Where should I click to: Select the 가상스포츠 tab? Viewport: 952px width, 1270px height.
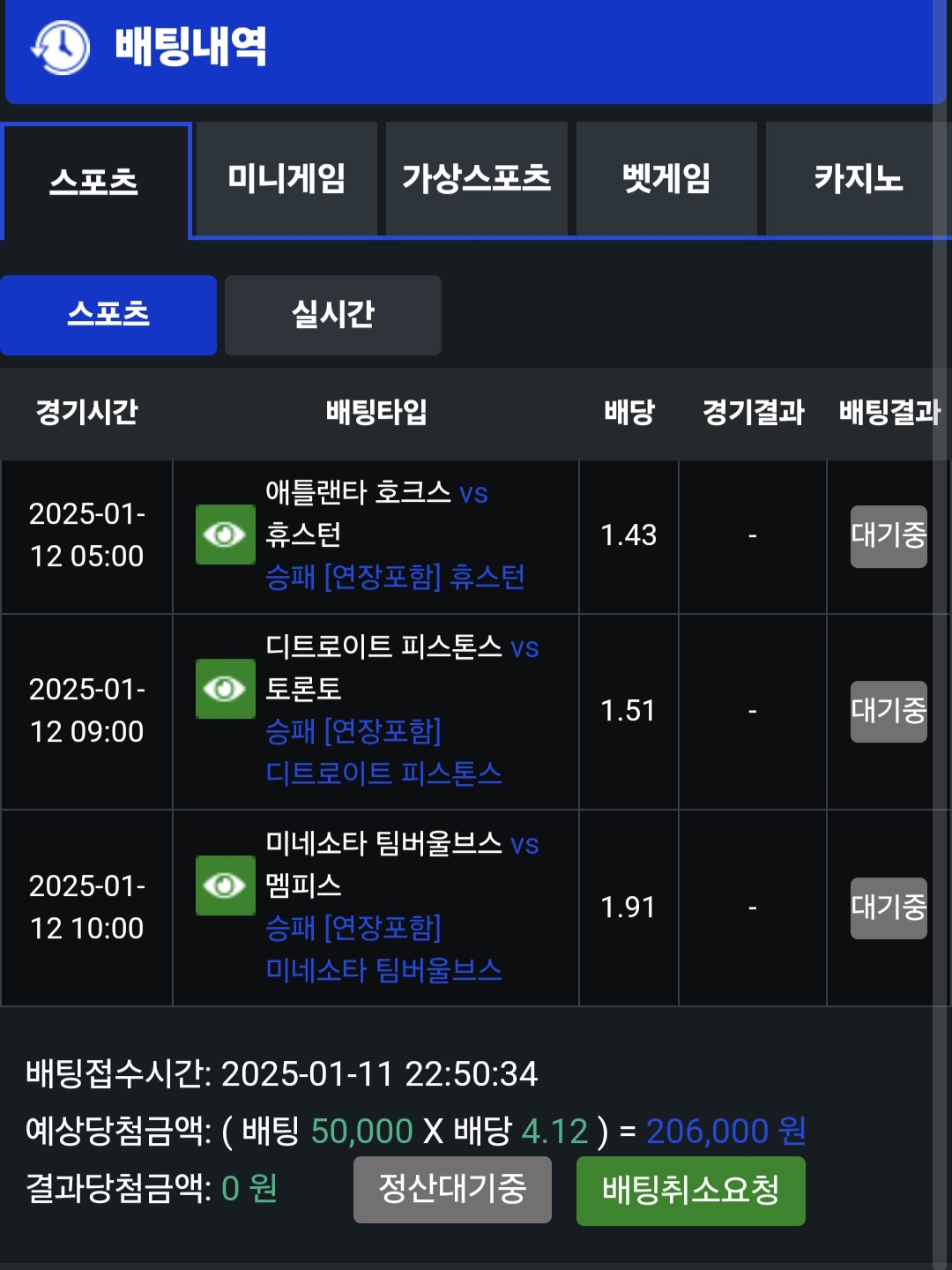(x=476, y=179)
